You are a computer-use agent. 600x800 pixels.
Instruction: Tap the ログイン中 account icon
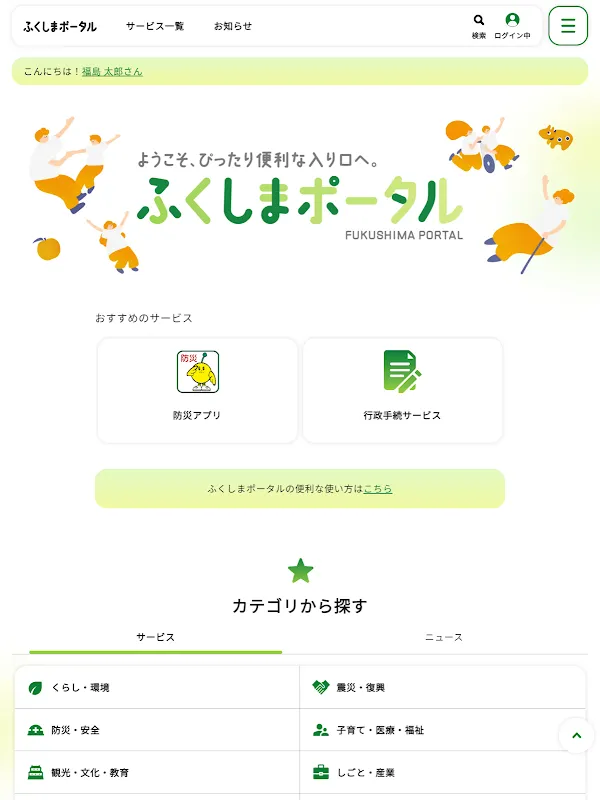(512, 25)
